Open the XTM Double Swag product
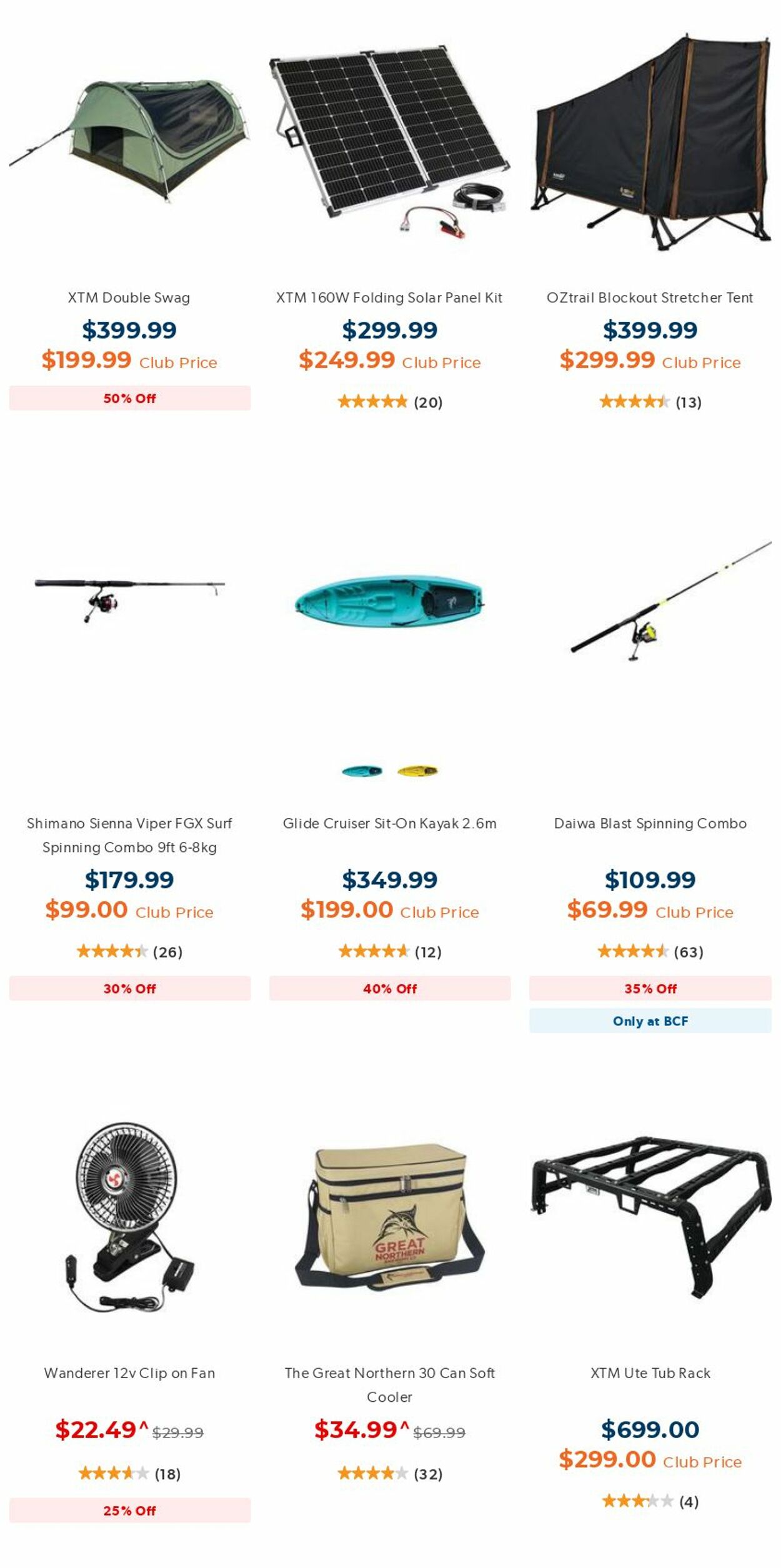The image size is (781, 1568). [129, 297]
